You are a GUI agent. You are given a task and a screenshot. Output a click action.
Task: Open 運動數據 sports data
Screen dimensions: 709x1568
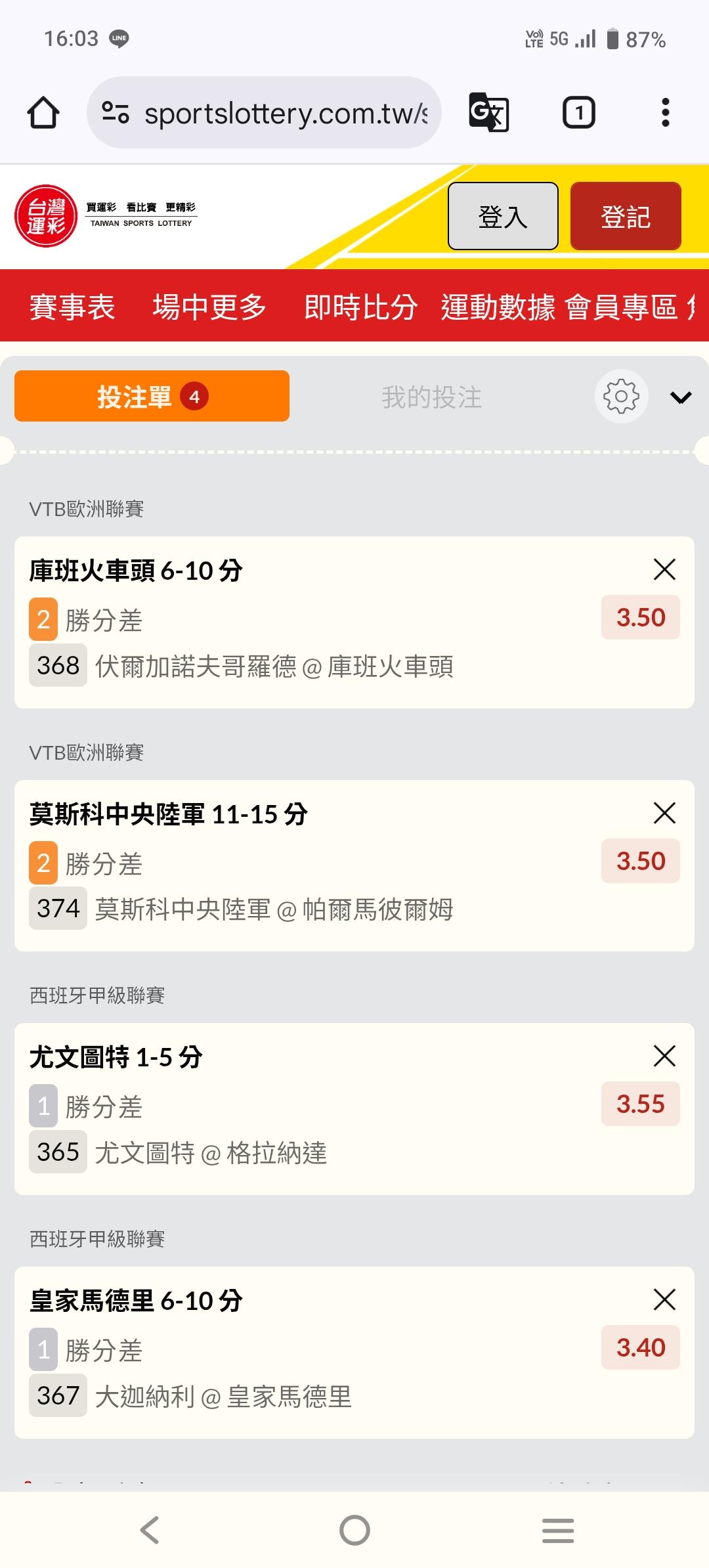pyautogui.click(x=498, y=307)
